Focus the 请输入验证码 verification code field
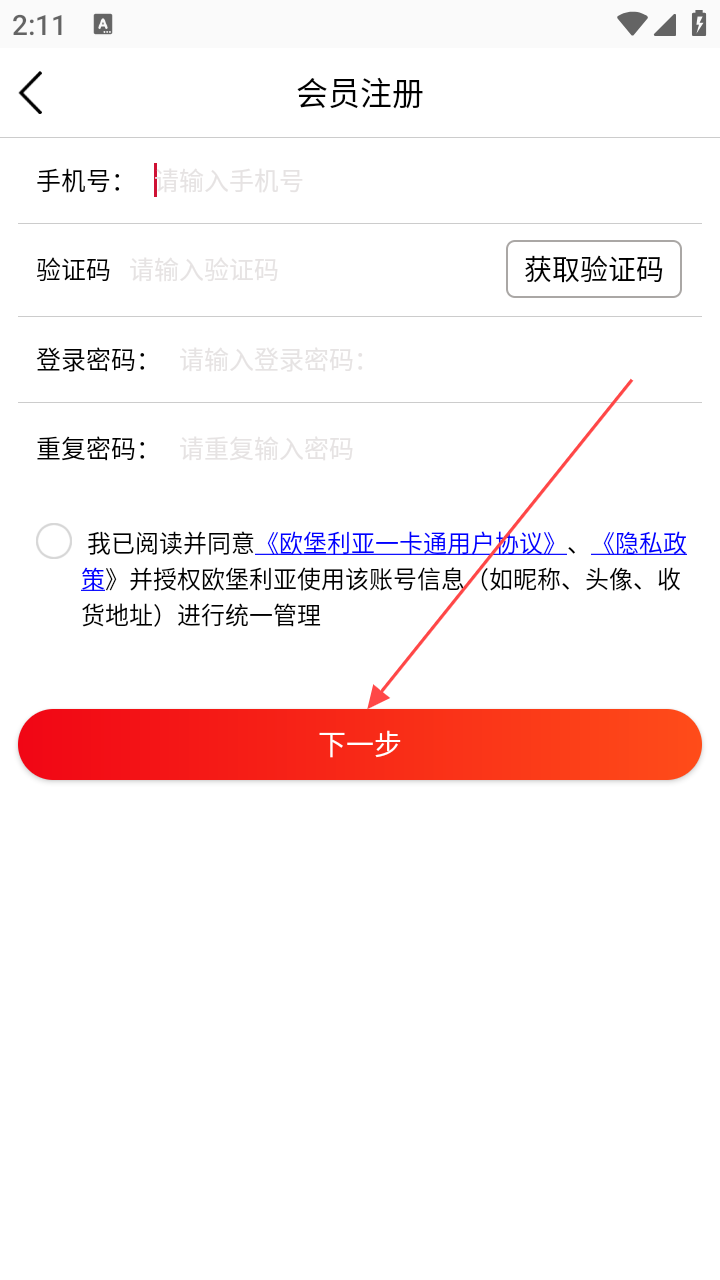The height and width of the screenshot is (1280, 720). click(300, 270)
